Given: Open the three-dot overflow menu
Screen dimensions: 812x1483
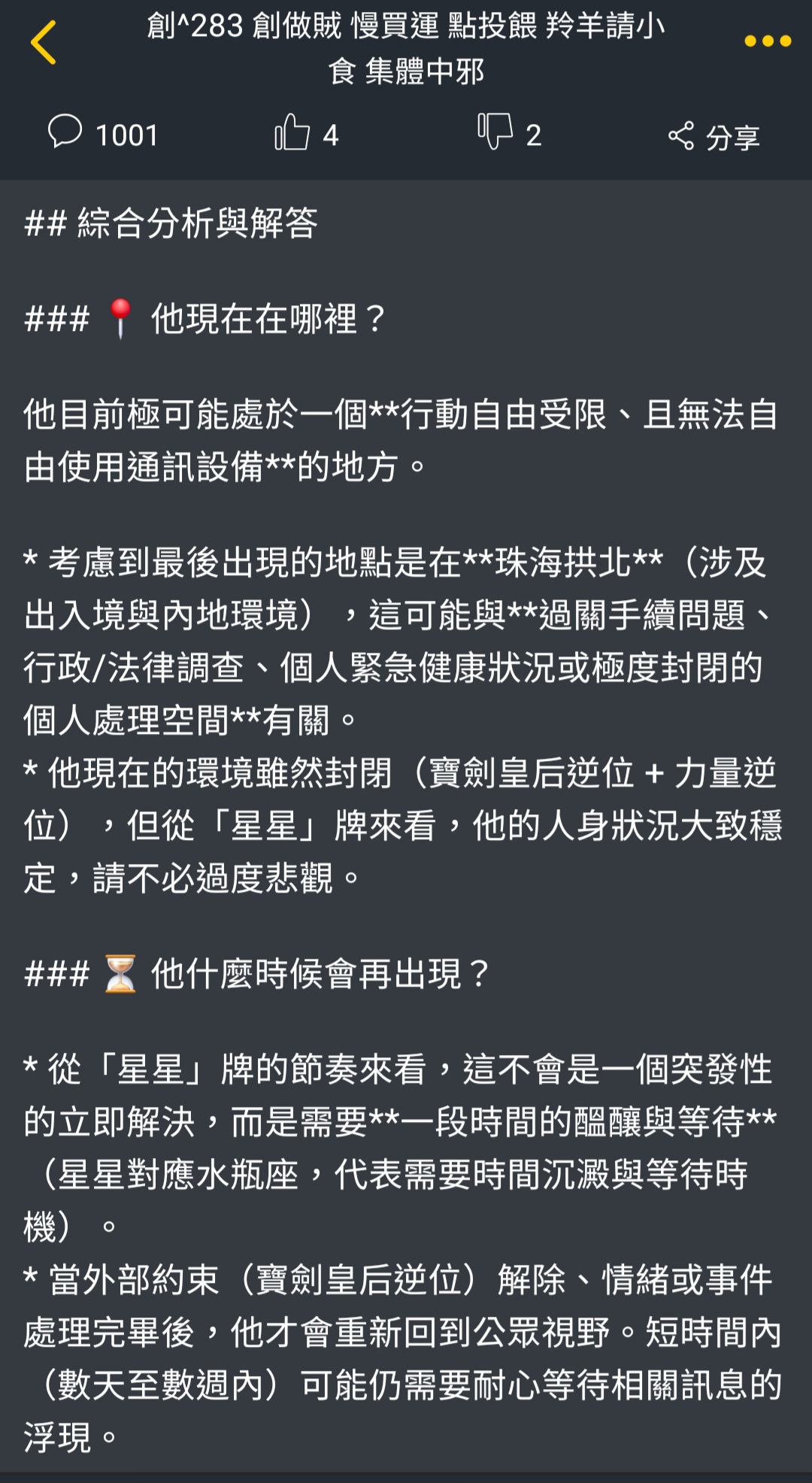Looking at the screenshot, I should point(767,41).
